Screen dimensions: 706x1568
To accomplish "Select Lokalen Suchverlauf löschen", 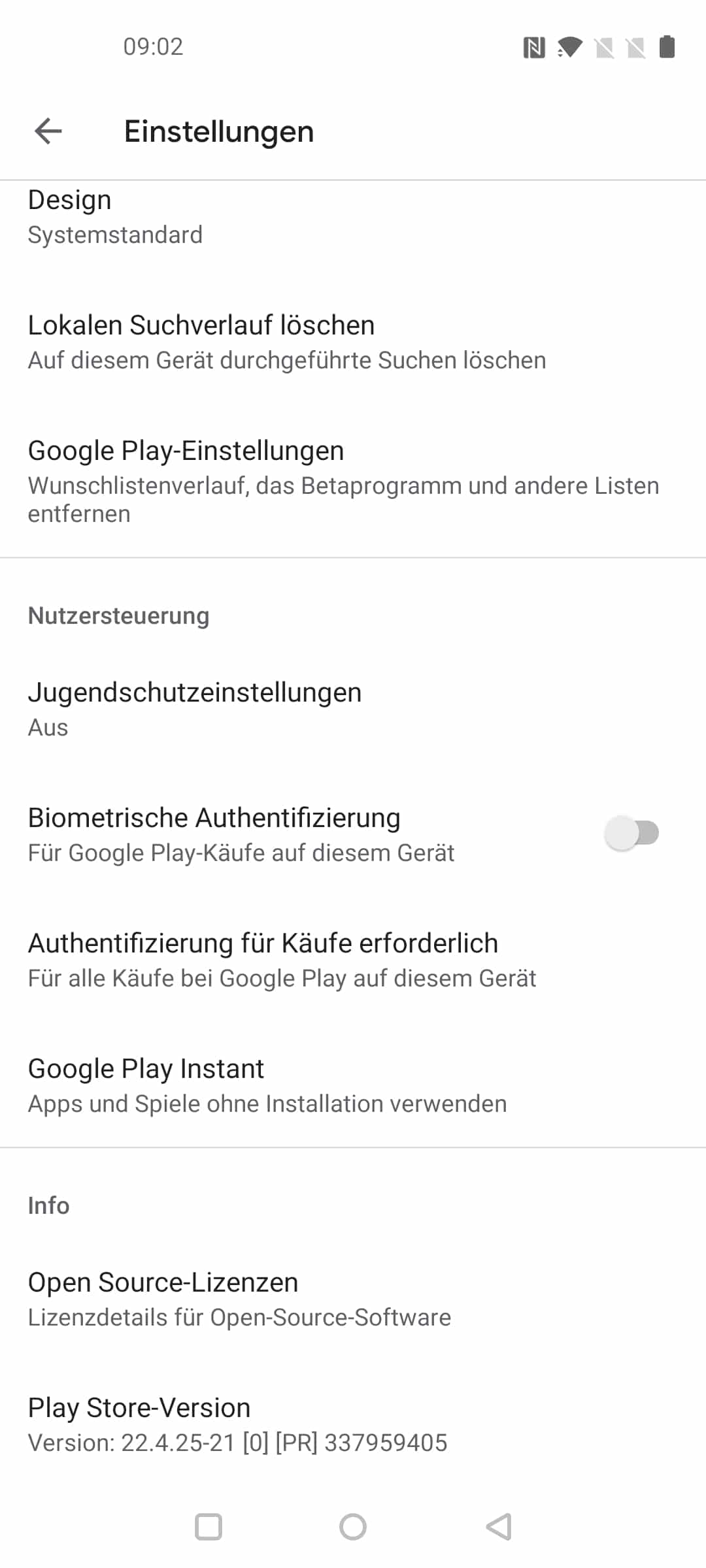I will point(353,342).
